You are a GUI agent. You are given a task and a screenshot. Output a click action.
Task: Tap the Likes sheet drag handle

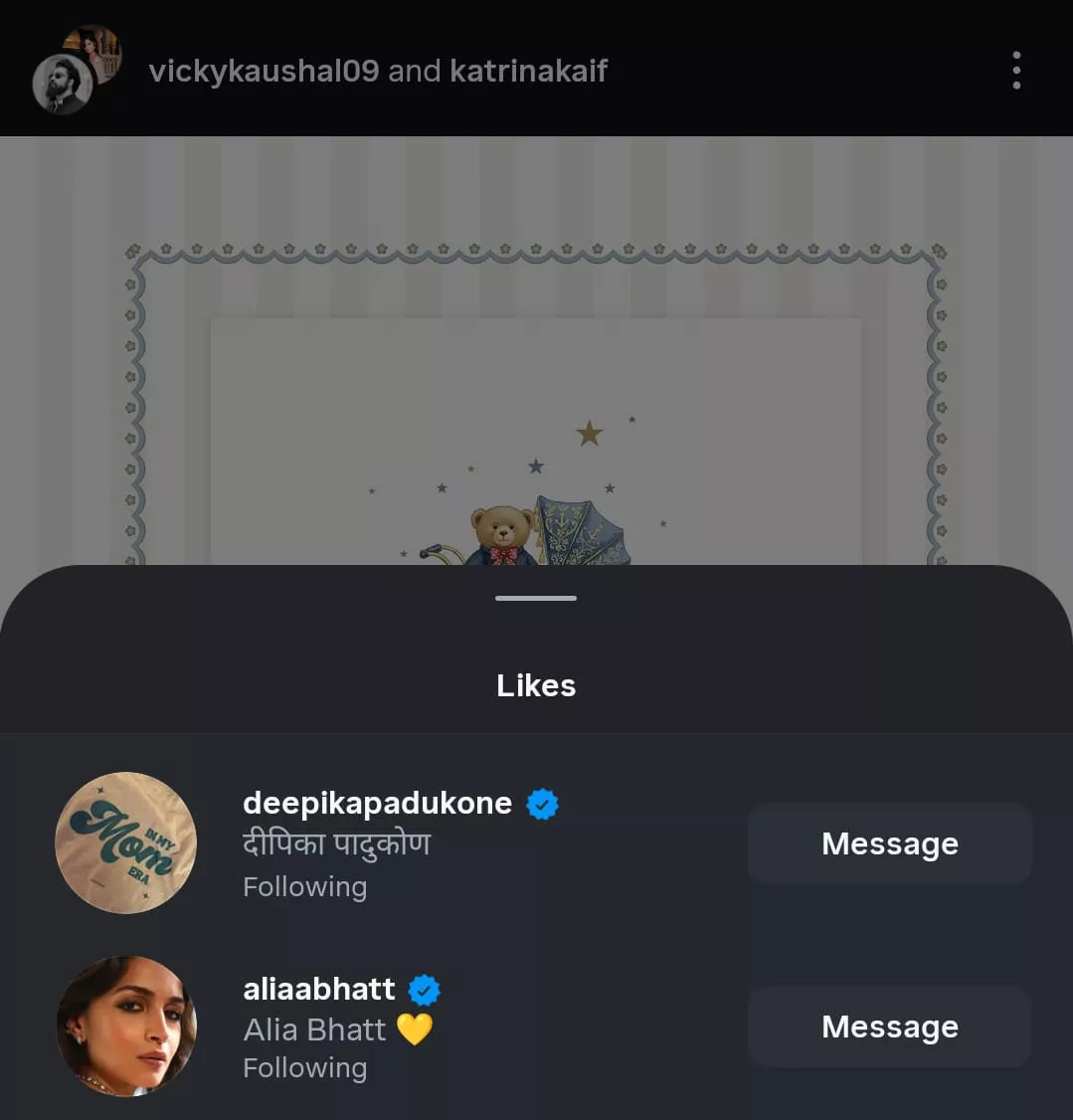(x=536, y=598)
